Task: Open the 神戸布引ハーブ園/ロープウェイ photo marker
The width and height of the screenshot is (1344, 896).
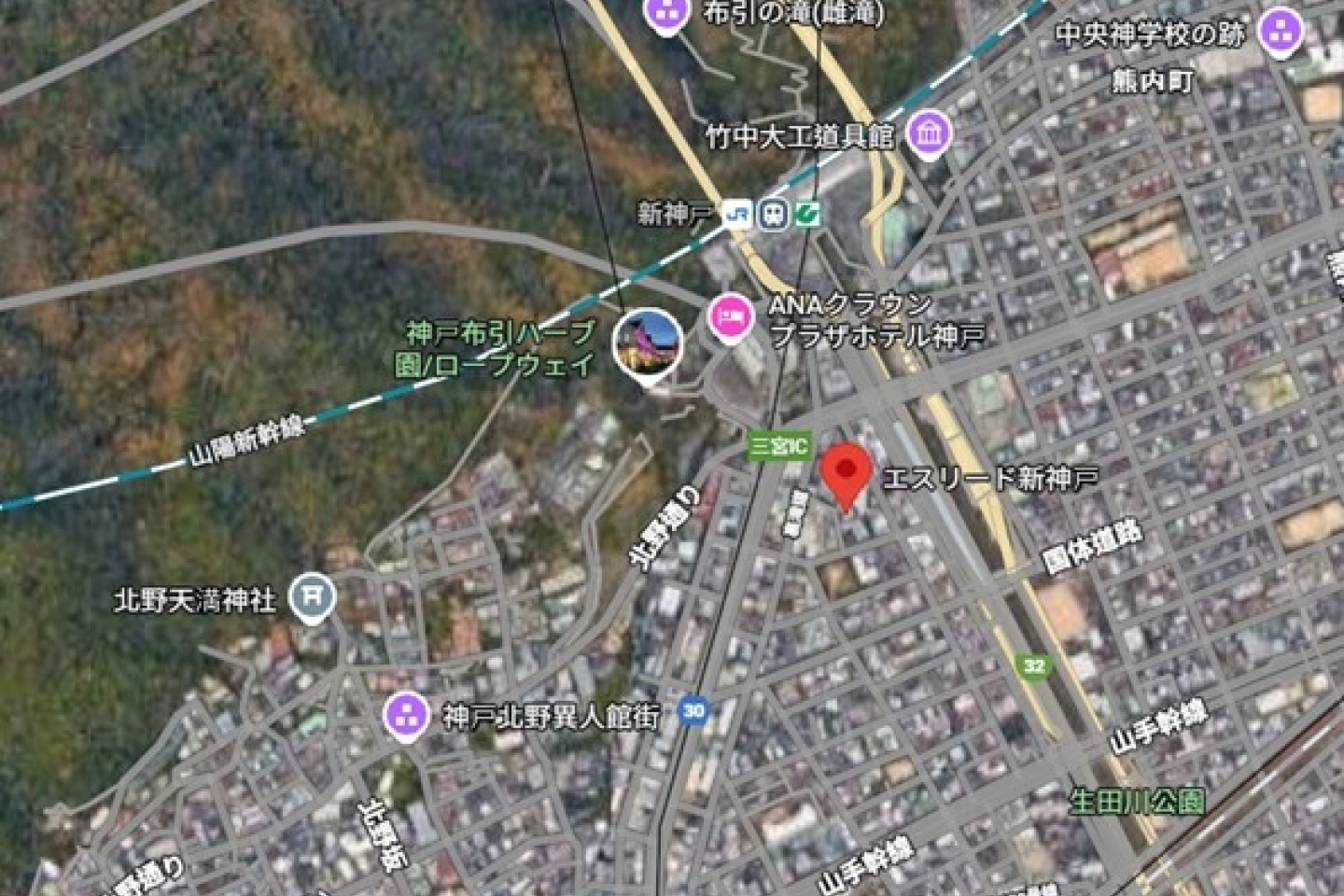Action: click(648, 343)
